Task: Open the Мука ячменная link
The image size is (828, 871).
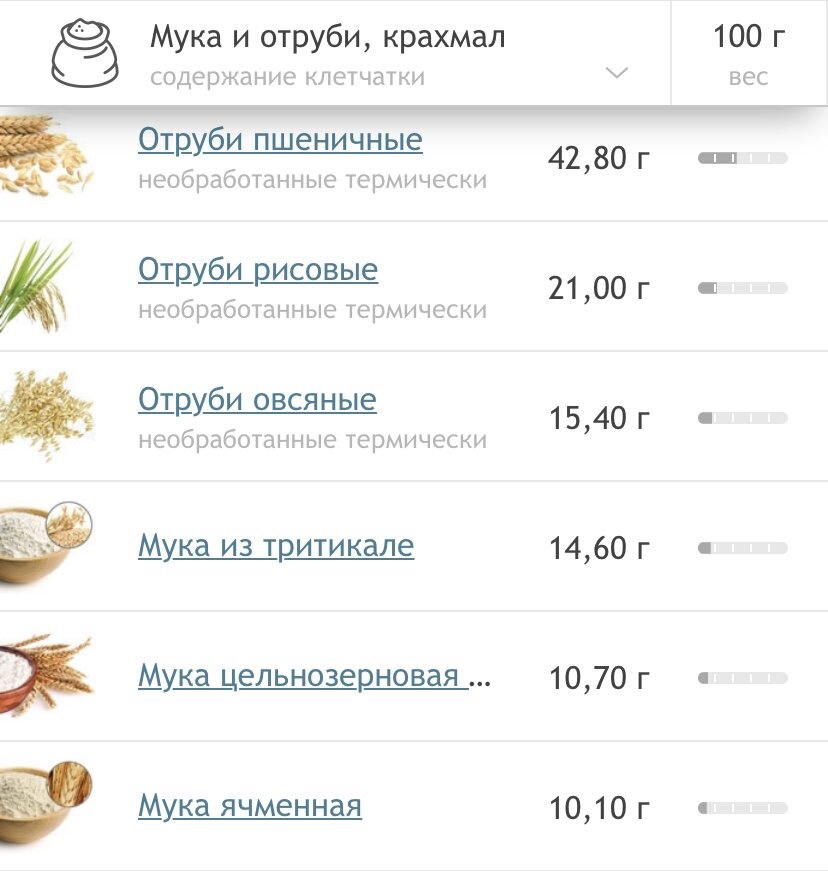Action: click(250, 805)
